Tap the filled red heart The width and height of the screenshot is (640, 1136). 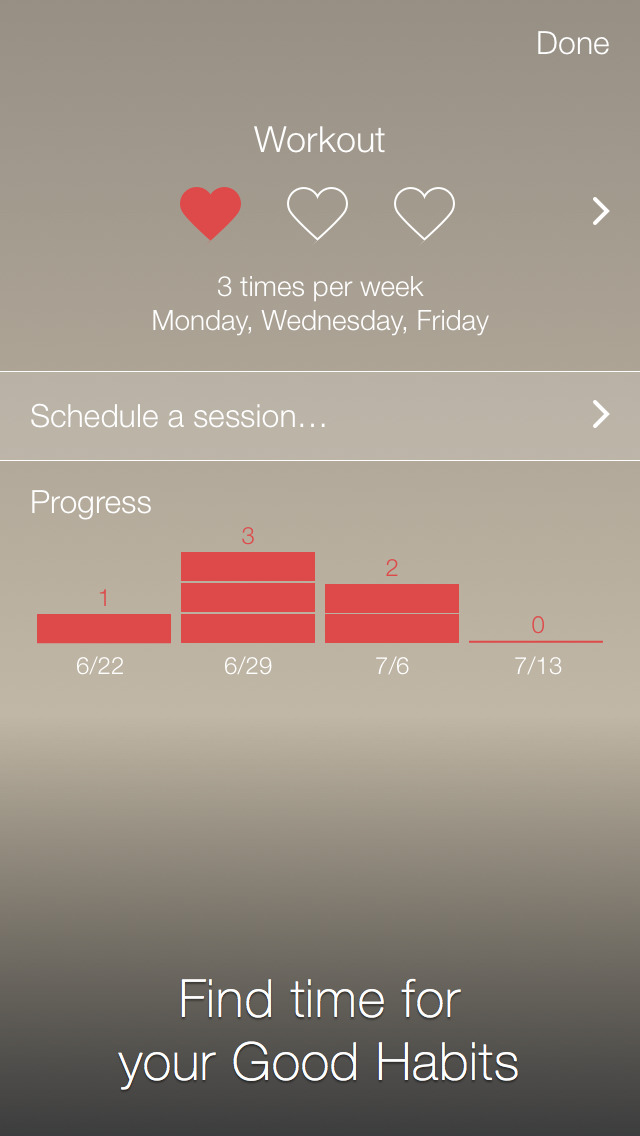[210, 212]
